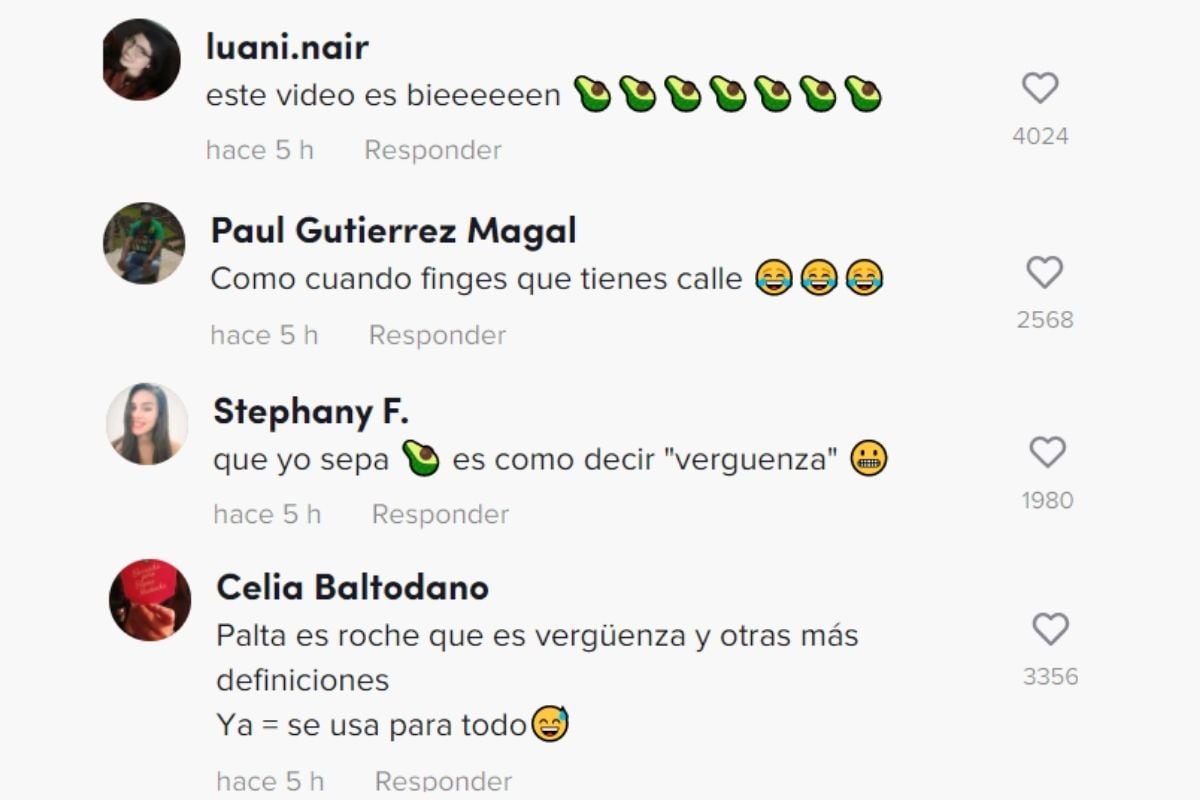Viewport: 1200px width, 800px height.
Task: Open luani.nair's profile picture
Action: tap(142, 59)
